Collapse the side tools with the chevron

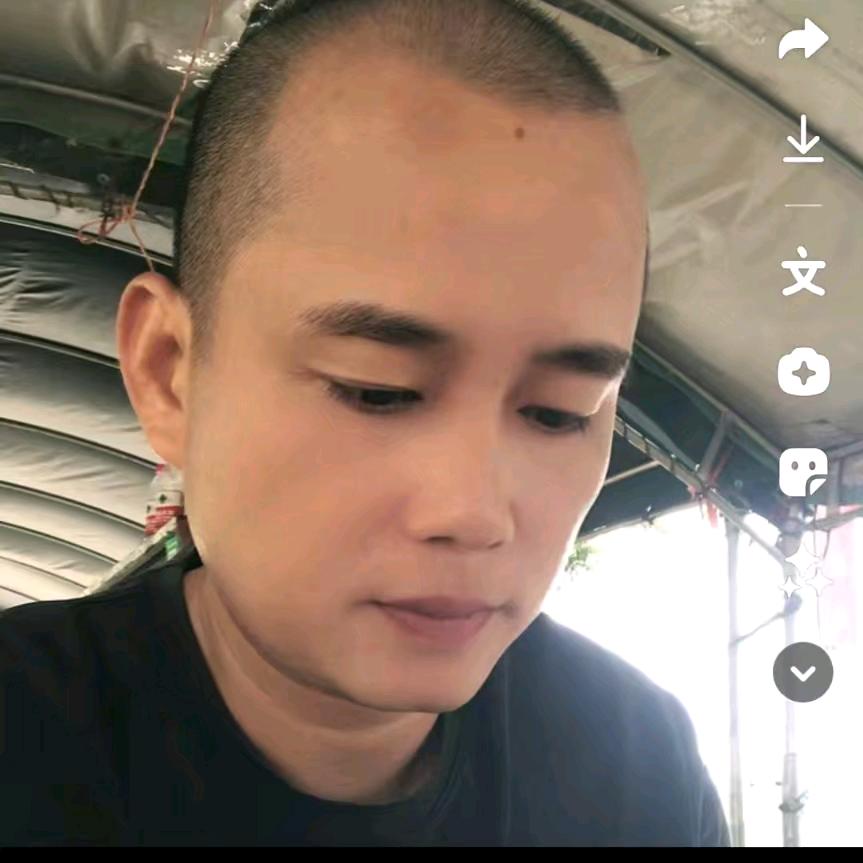point(803,672)
